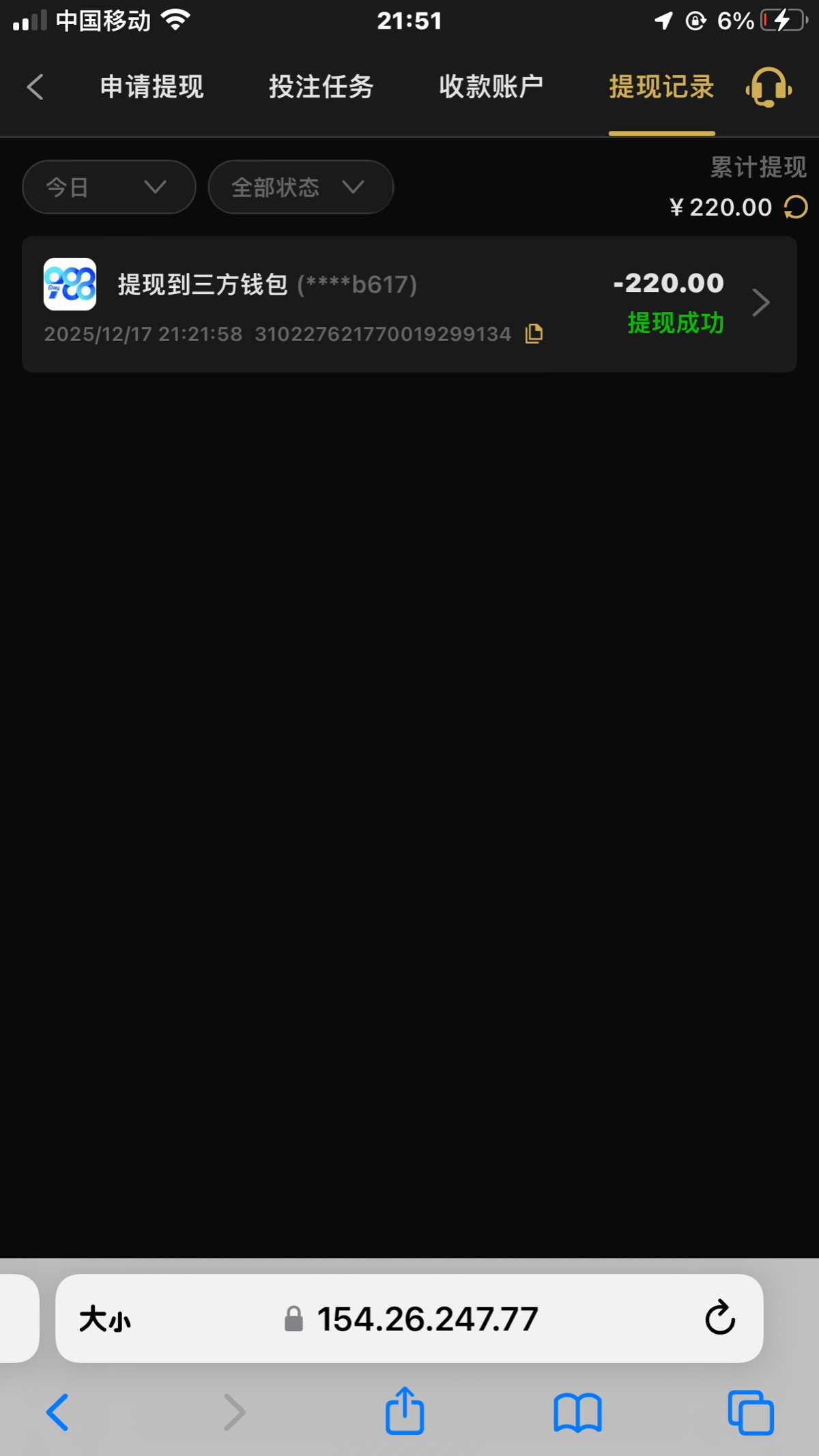Reload the page in Safari
This screenshot has width=819, height=1456.
pyautogui.click(x=720, y=1317)
